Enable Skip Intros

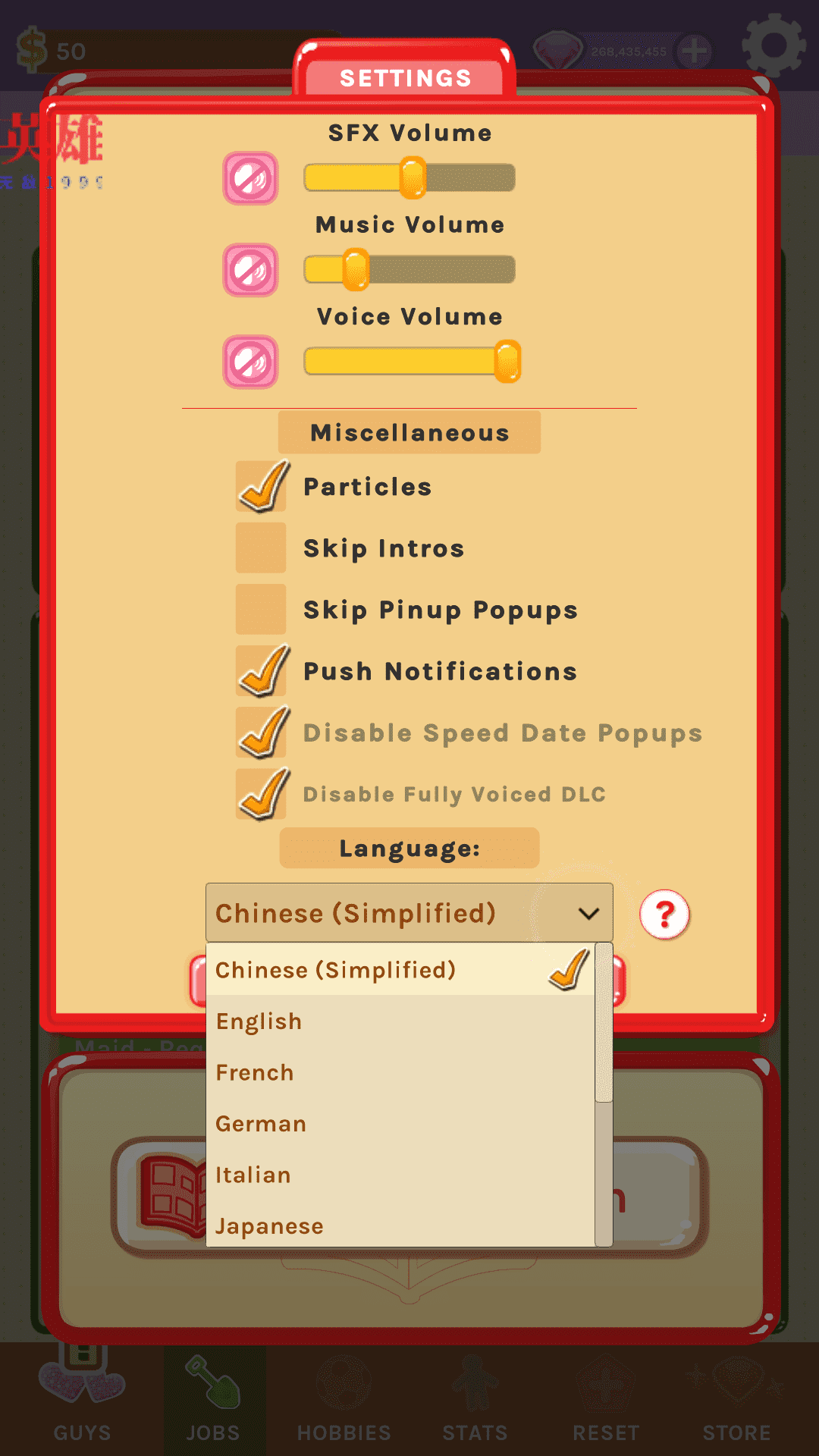(261, 548)
